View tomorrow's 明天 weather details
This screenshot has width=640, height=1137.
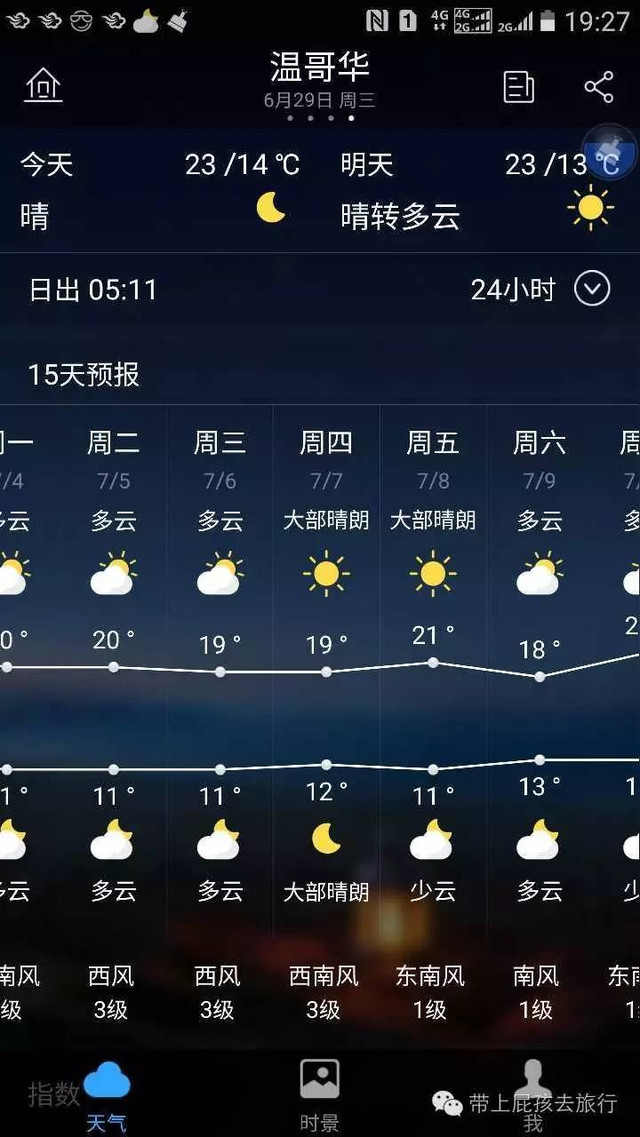click(x=480, y=190)
